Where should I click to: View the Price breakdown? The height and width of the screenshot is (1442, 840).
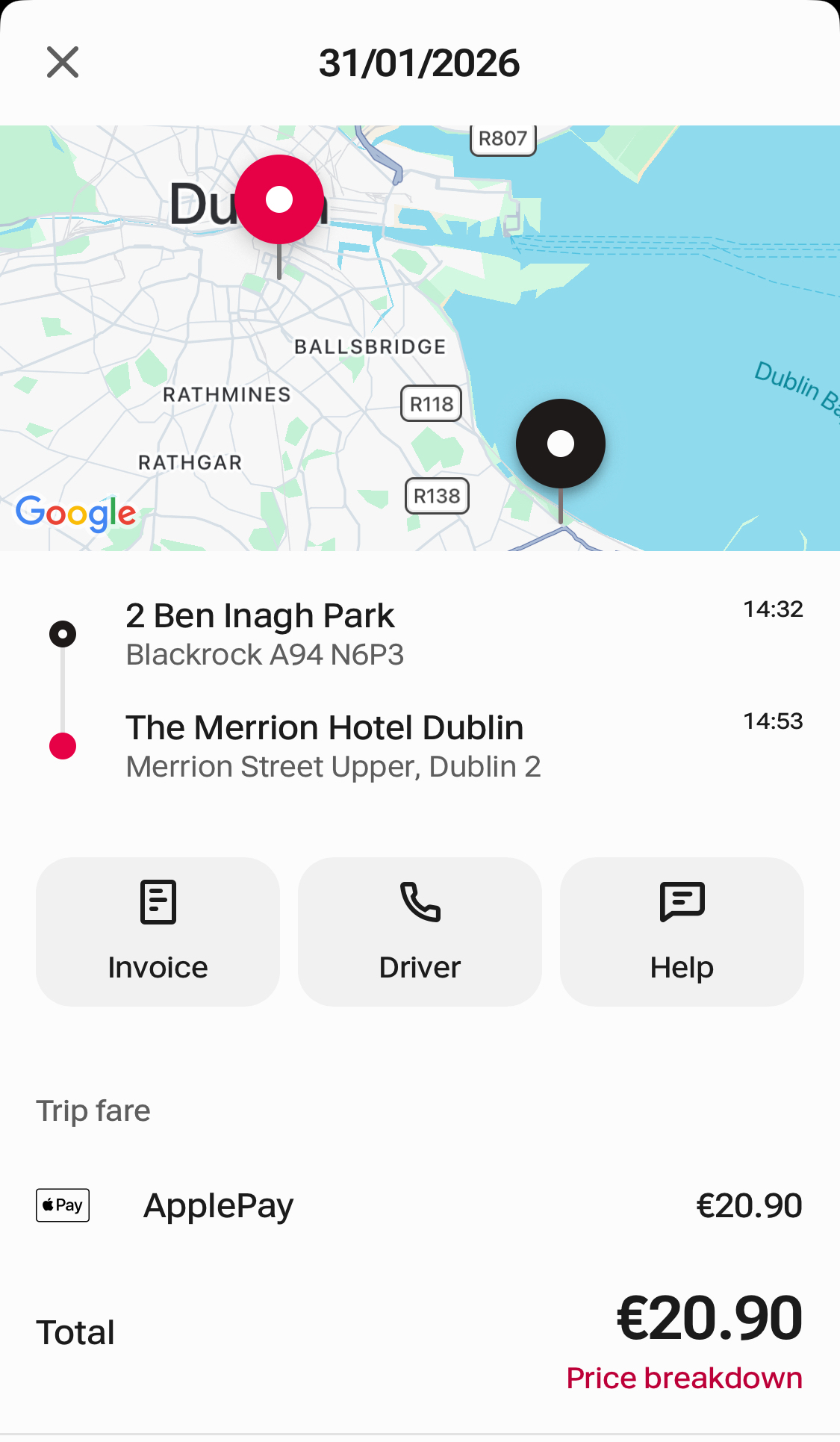[x=684, y=1378]
